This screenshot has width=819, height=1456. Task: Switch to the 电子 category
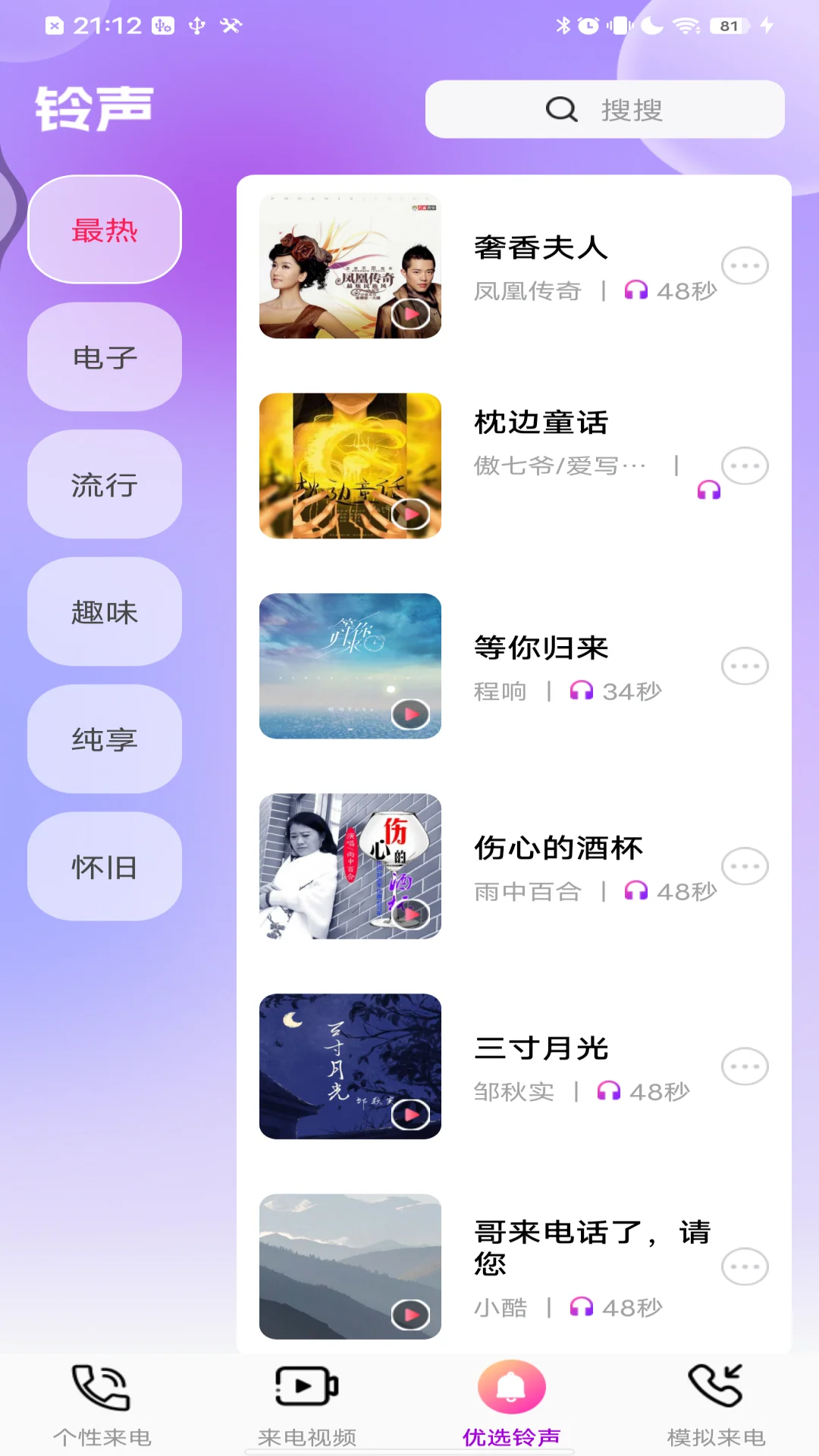click(104, 358)
